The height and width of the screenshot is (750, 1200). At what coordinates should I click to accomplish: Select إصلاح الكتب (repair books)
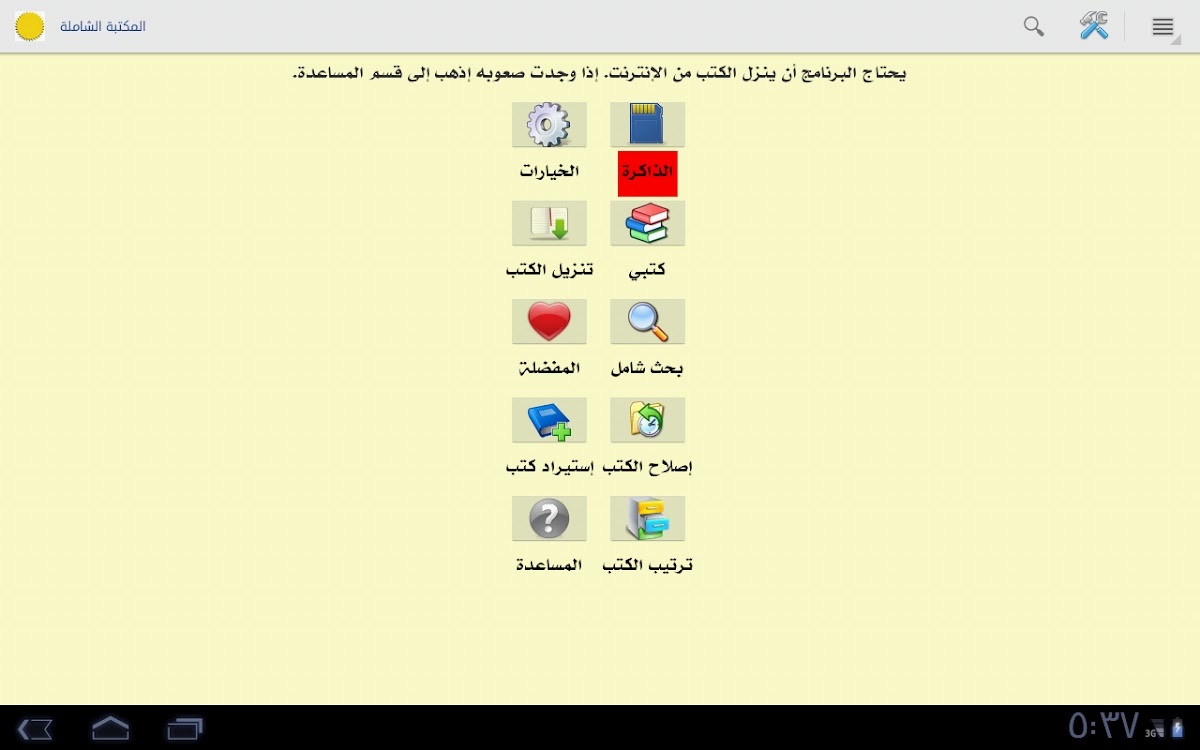pos(648,421)
